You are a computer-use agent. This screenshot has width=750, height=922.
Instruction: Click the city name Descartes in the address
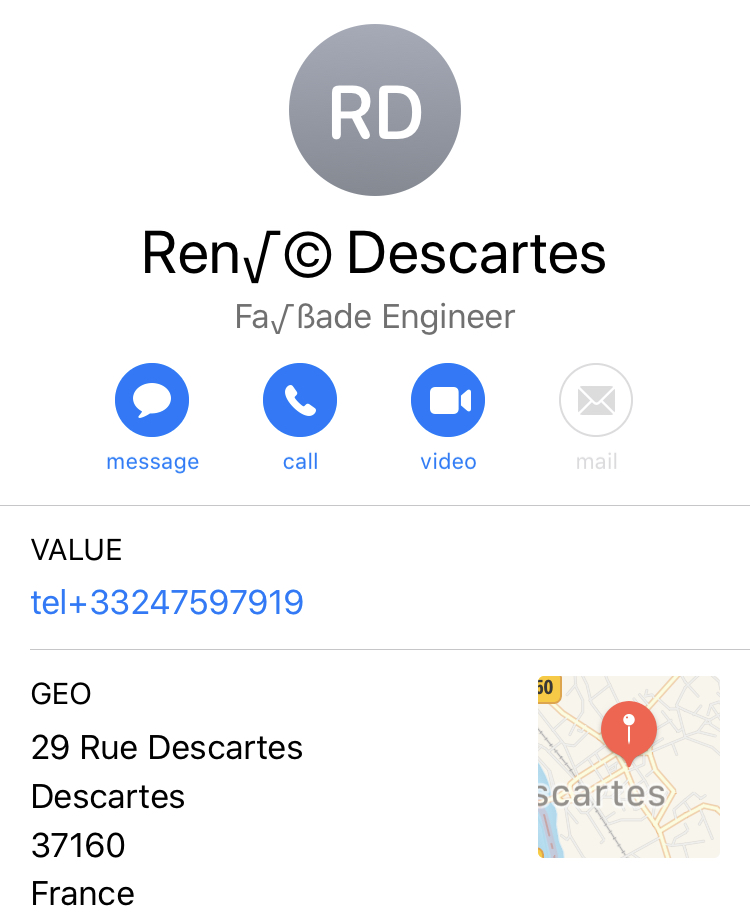pyautogui.click(x=108, y=797)
